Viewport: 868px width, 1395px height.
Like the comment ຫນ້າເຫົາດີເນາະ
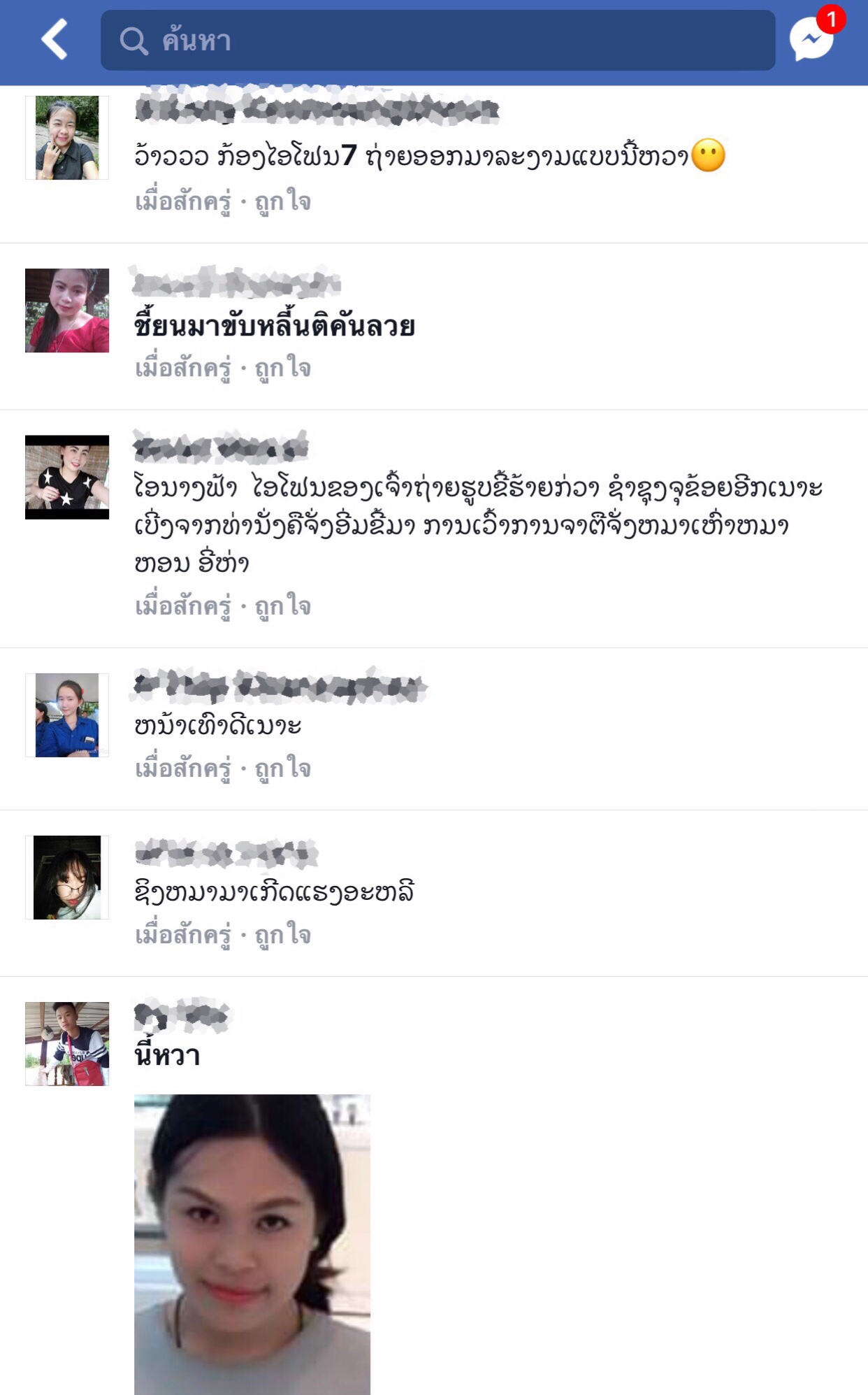(x=283, y=768)
